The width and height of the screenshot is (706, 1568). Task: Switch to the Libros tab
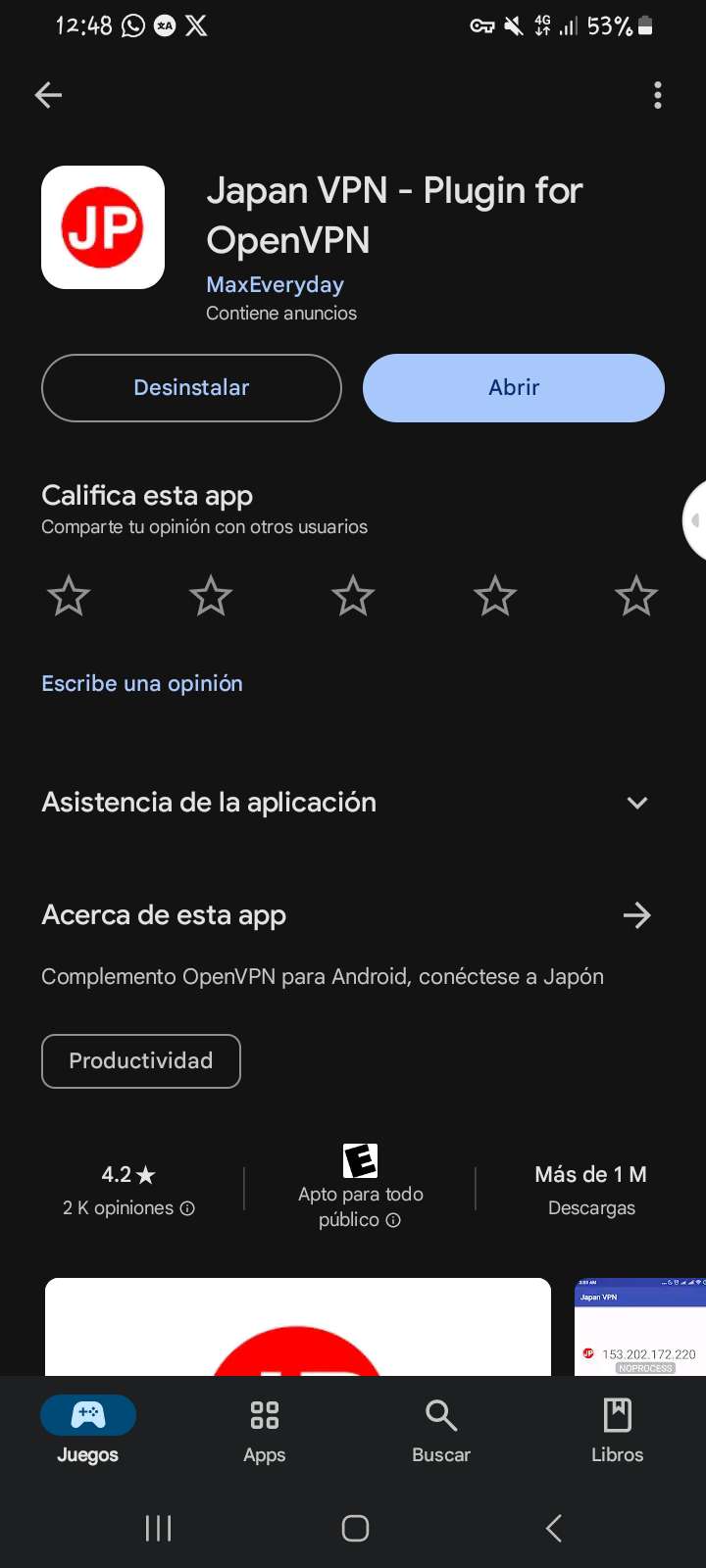tap(617, 1429)
